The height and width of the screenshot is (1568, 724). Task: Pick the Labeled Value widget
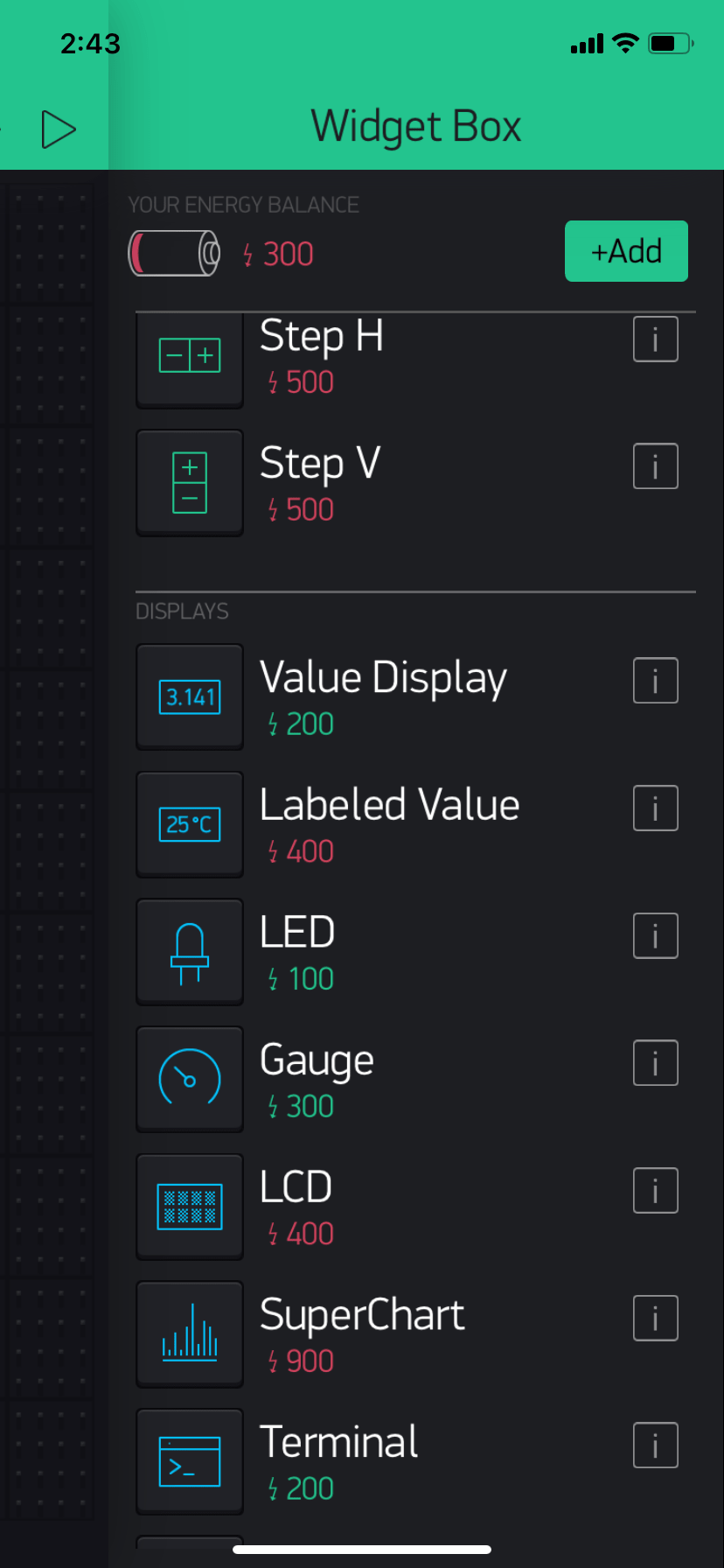click(x=415, y=825)
